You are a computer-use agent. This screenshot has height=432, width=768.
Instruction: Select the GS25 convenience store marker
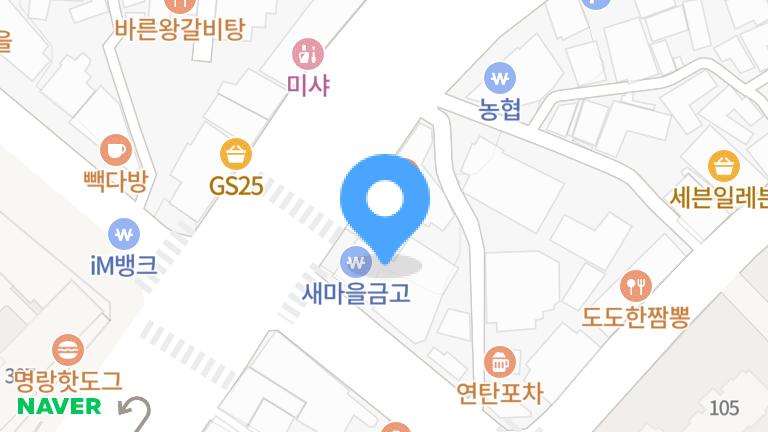click(x=236, y=155)
